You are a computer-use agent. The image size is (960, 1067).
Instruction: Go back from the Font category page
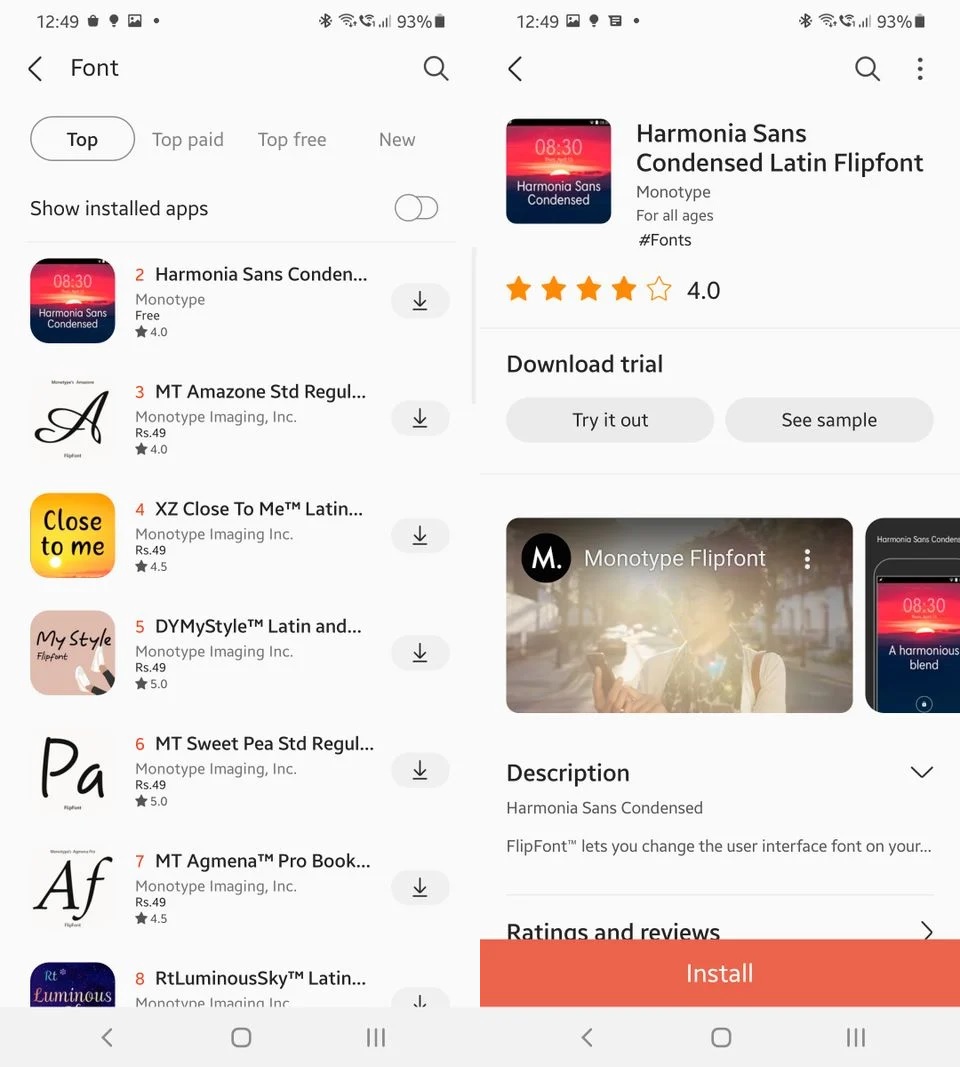coord(36,68)
